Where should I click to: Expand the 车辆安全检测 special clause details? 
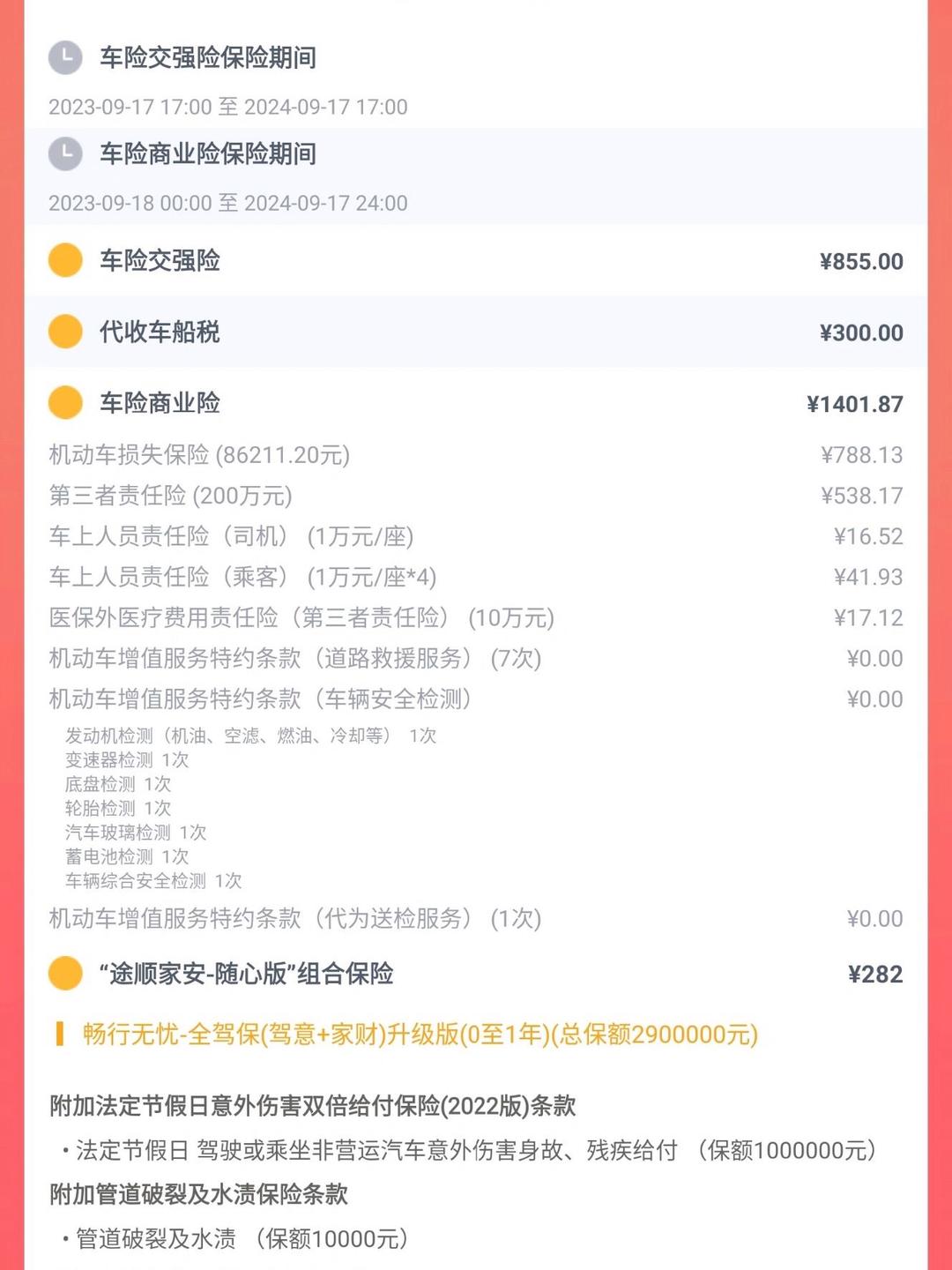click(x=262, y=699)
